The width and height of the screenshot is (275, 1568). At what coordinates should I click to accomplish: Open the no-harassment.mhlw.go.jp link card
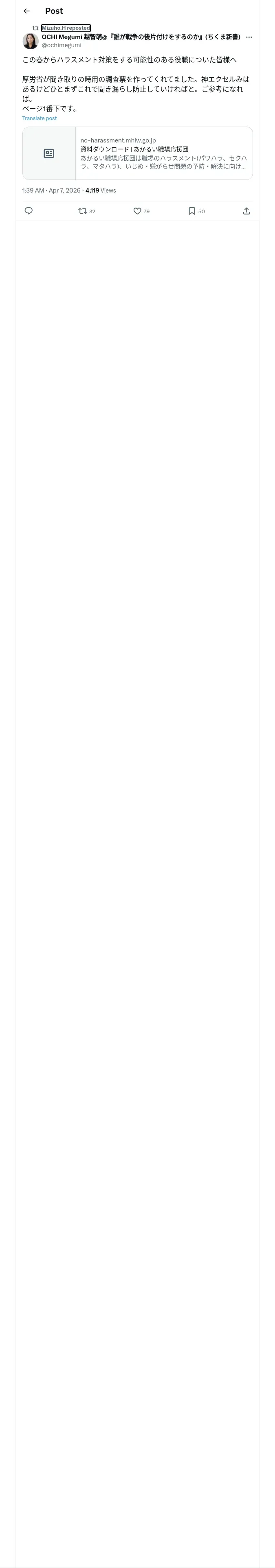pos(138,153)
